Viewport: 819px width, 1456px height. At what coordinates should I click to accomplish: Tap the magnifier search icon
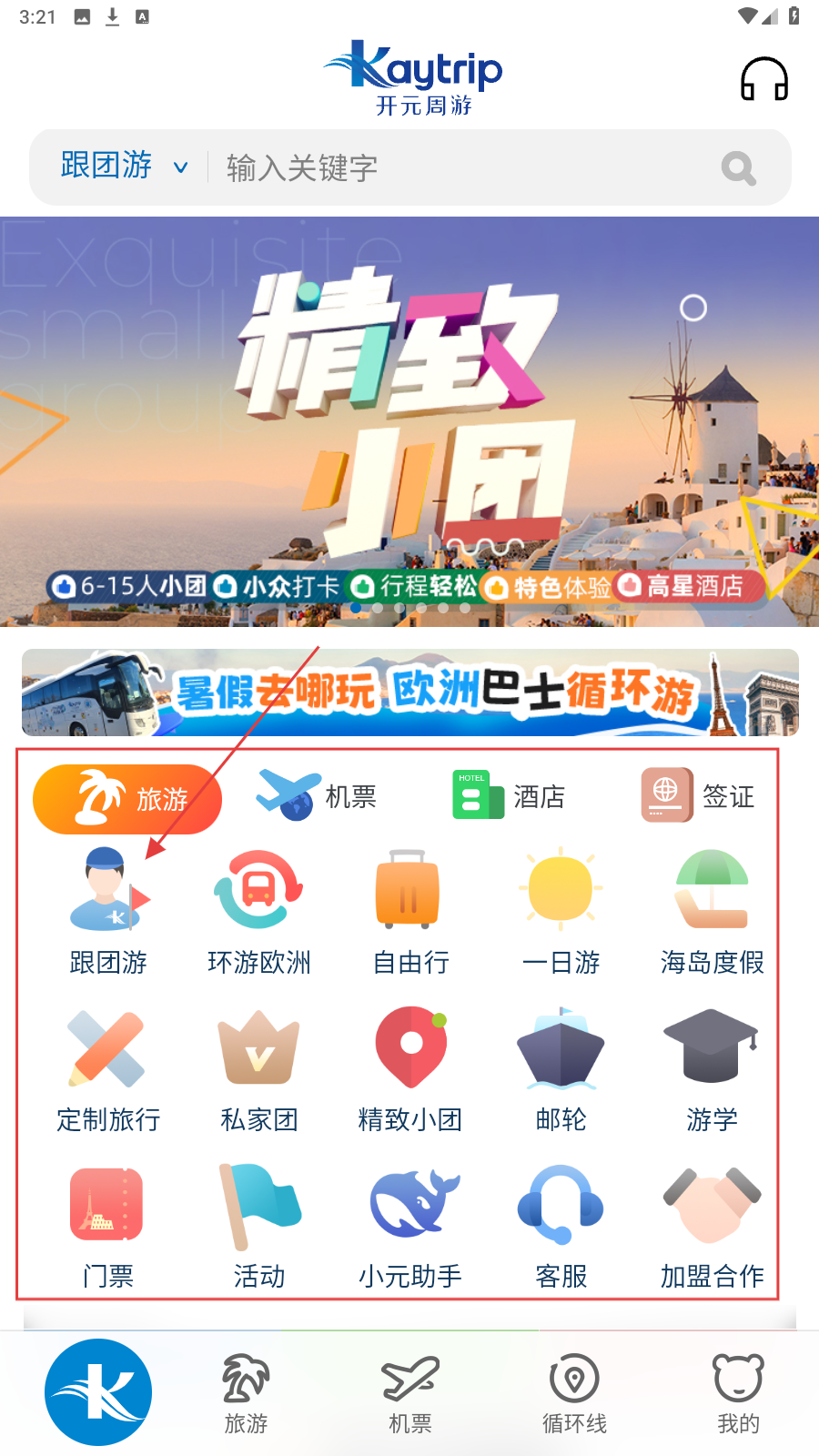coord(738,168)
